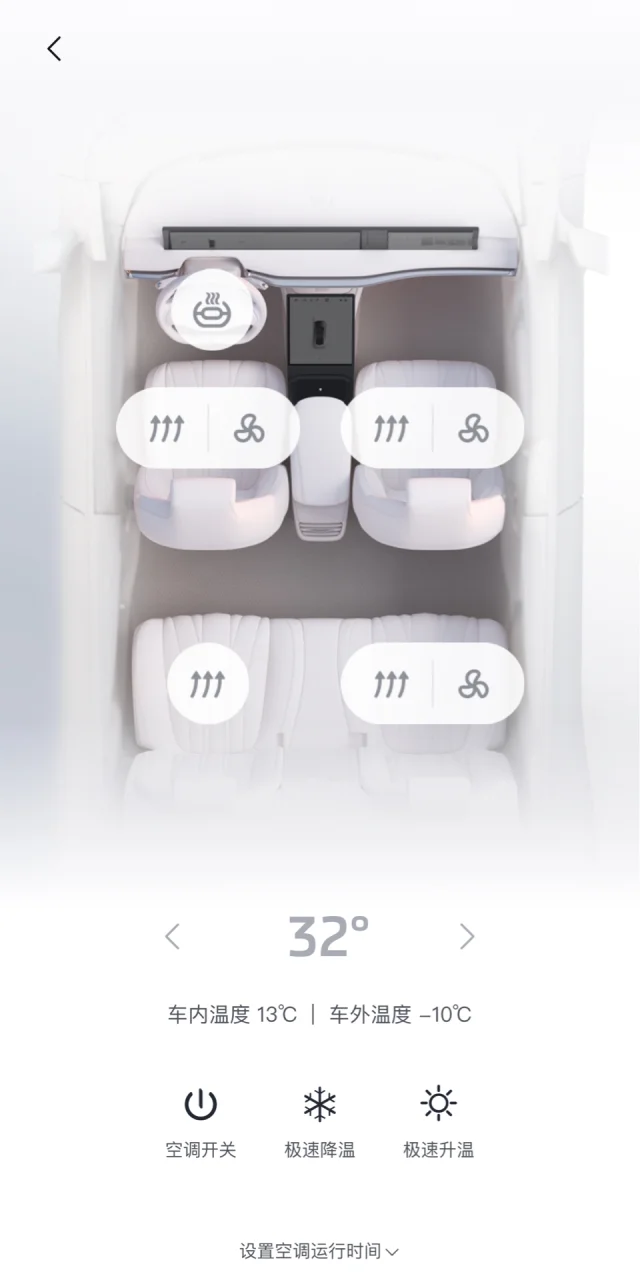Image resolution: width=640 pixels, height=1280 pixels.
Task: Enable driver seat heating
Action: point(167,429)
